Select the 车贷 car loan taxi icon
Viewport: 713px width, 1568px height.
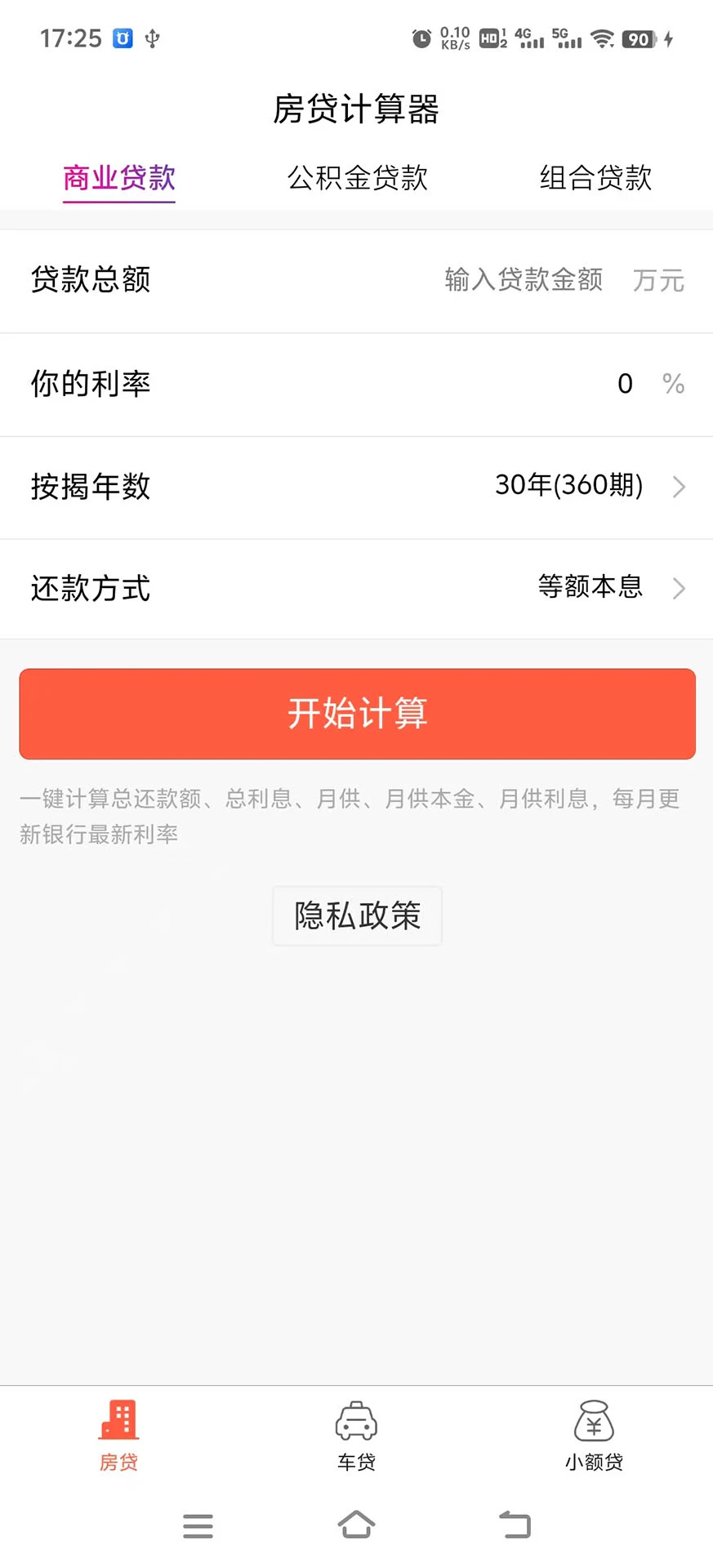[356, 1423]
